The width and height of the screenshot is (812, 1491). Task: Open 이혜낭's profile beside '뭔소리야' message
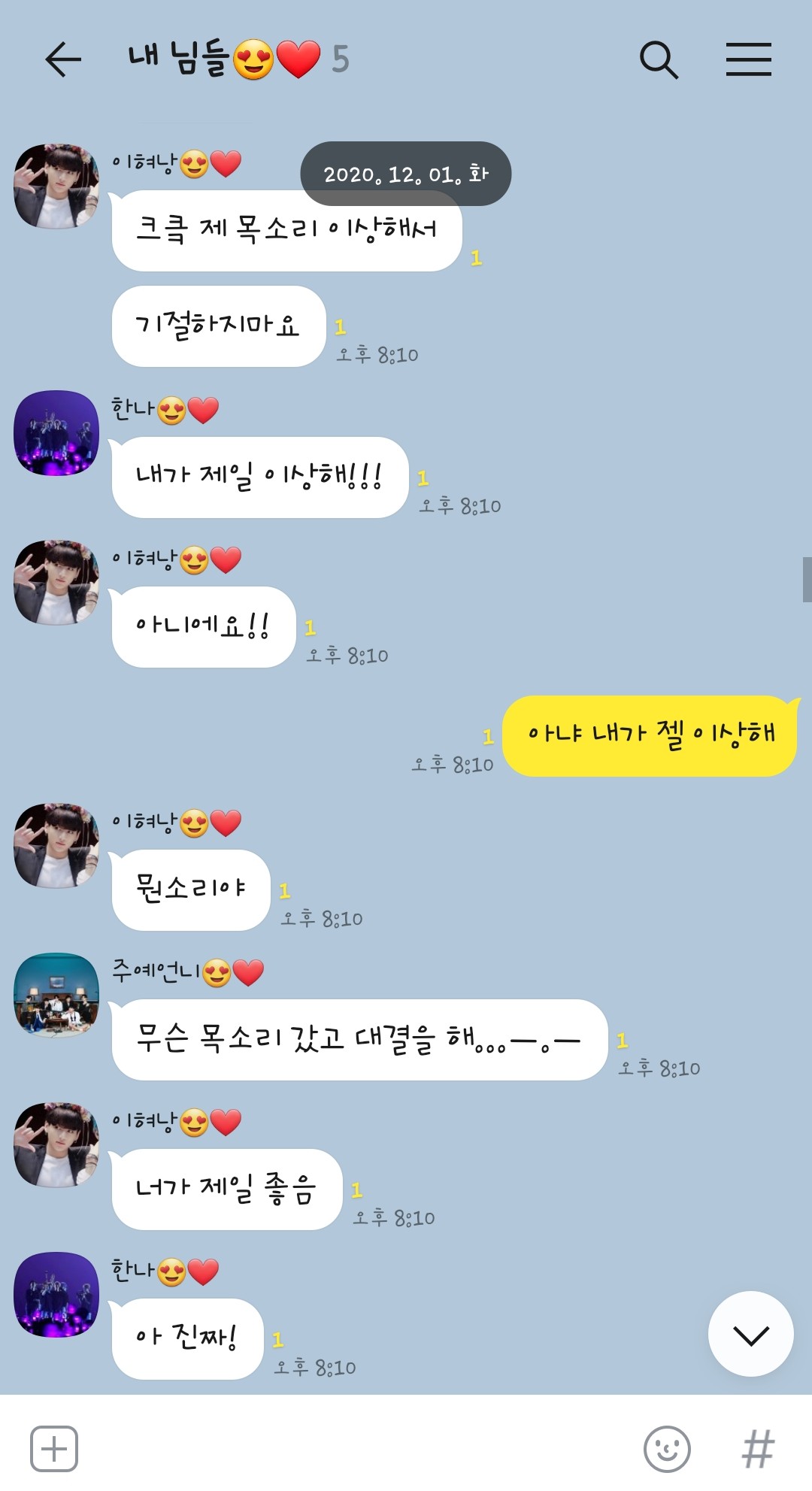(56, 845)
